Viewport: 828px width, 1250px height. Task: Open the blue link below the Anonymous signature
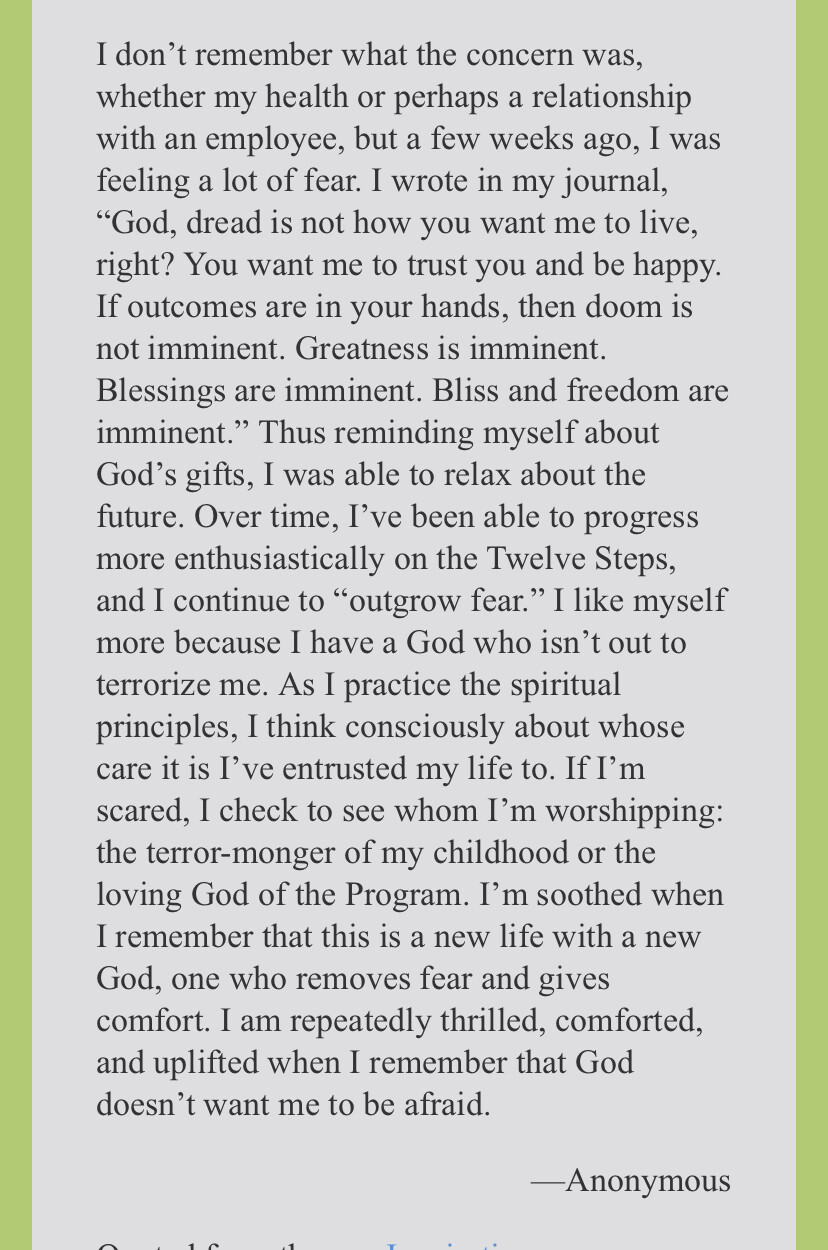(452, 1244)
